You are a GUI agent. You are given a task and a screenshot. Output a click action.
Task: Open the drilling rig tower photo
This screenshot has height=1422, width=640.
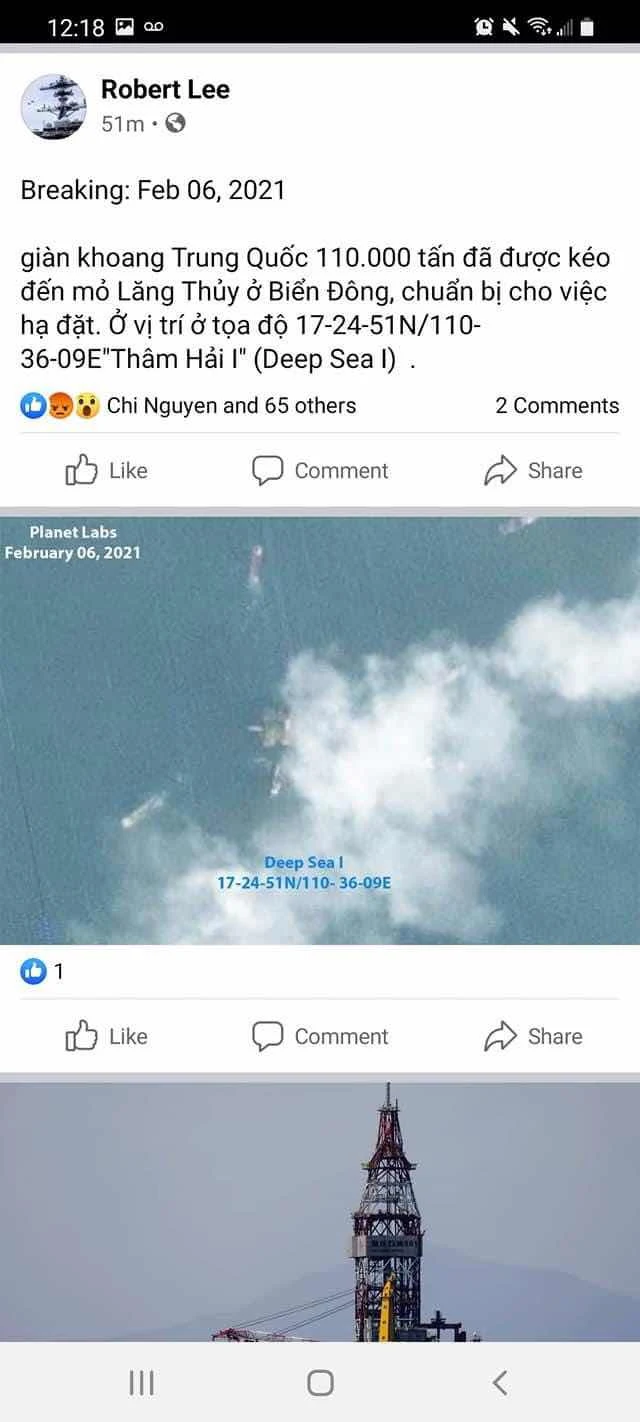pos(320,1210)
